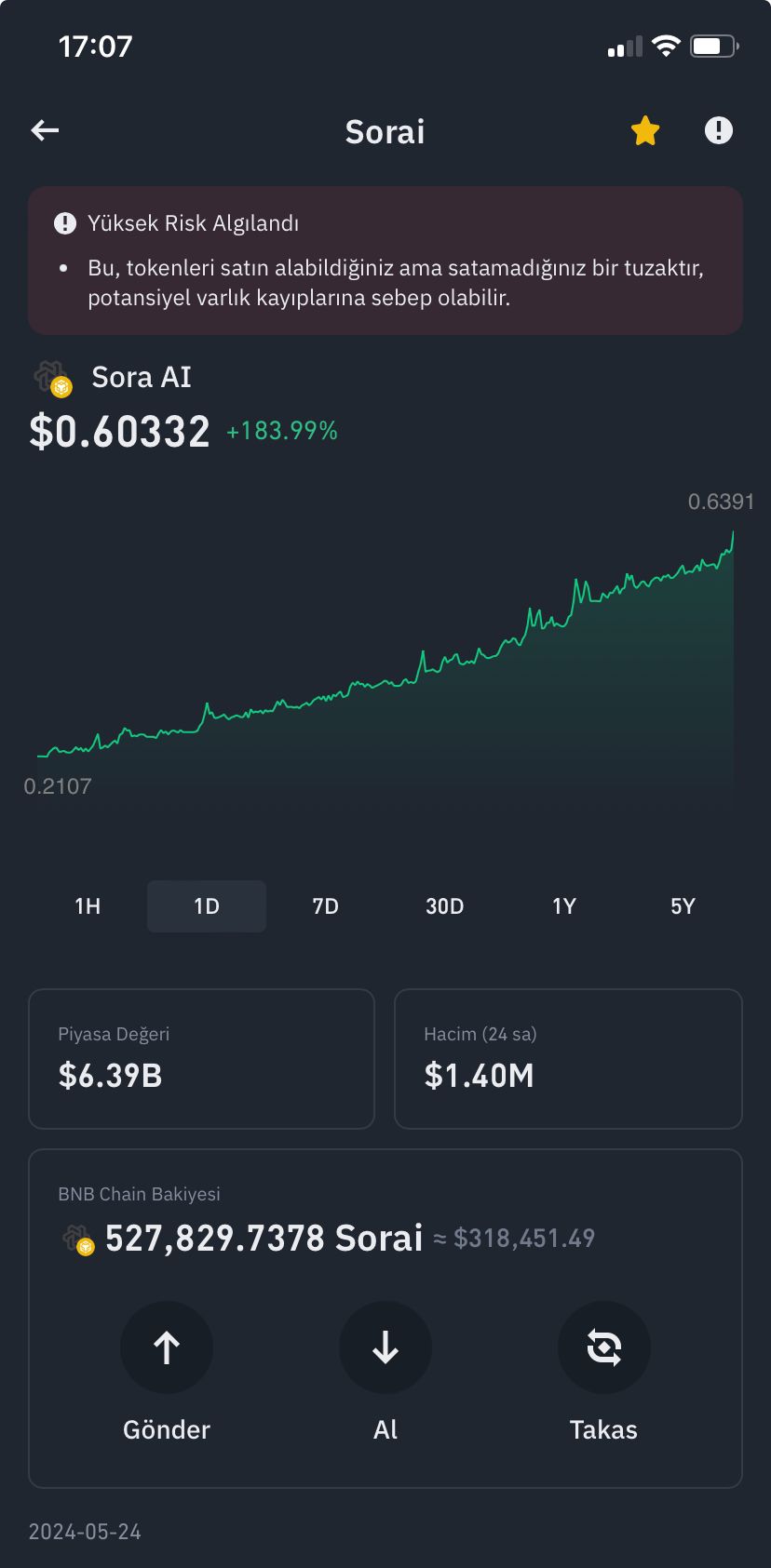Change chart range to 5Y
This screenshot has height=1568, width=771.
tap(683, 906)
